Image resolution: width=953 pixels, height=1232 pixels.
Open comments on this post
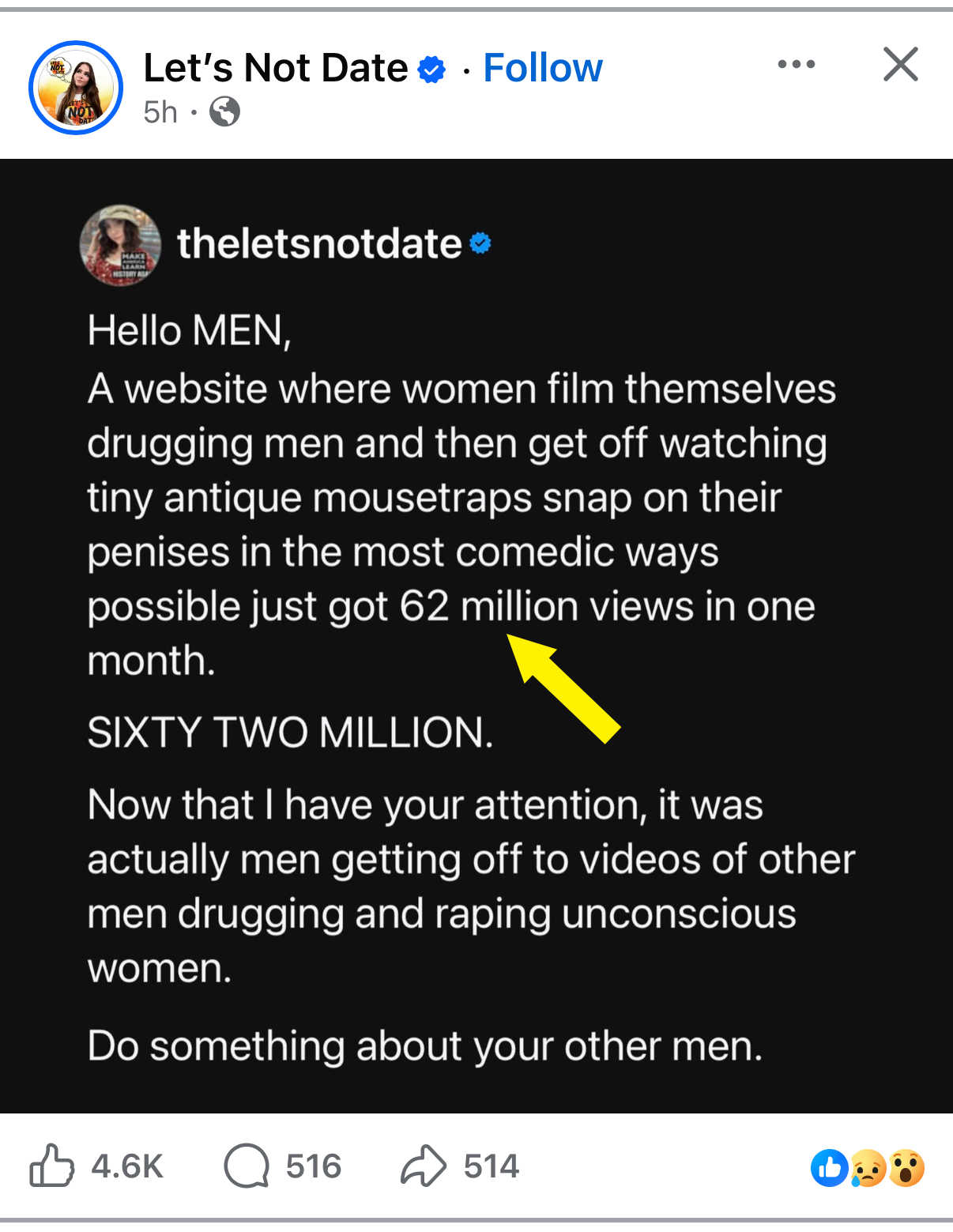pyautogui.click(x=247, y=1166)
